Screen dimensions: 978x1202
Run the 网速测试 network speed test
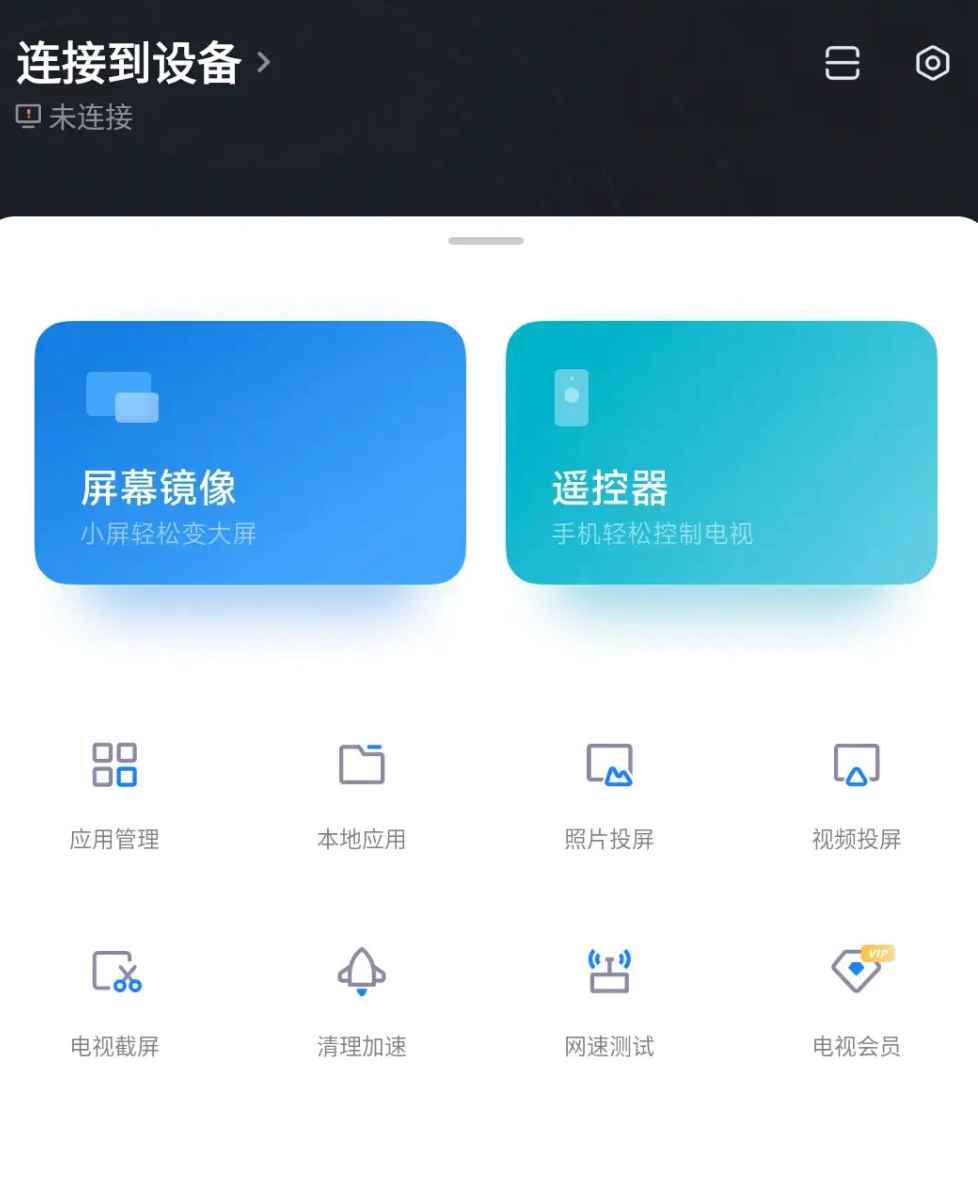(608, 997)
